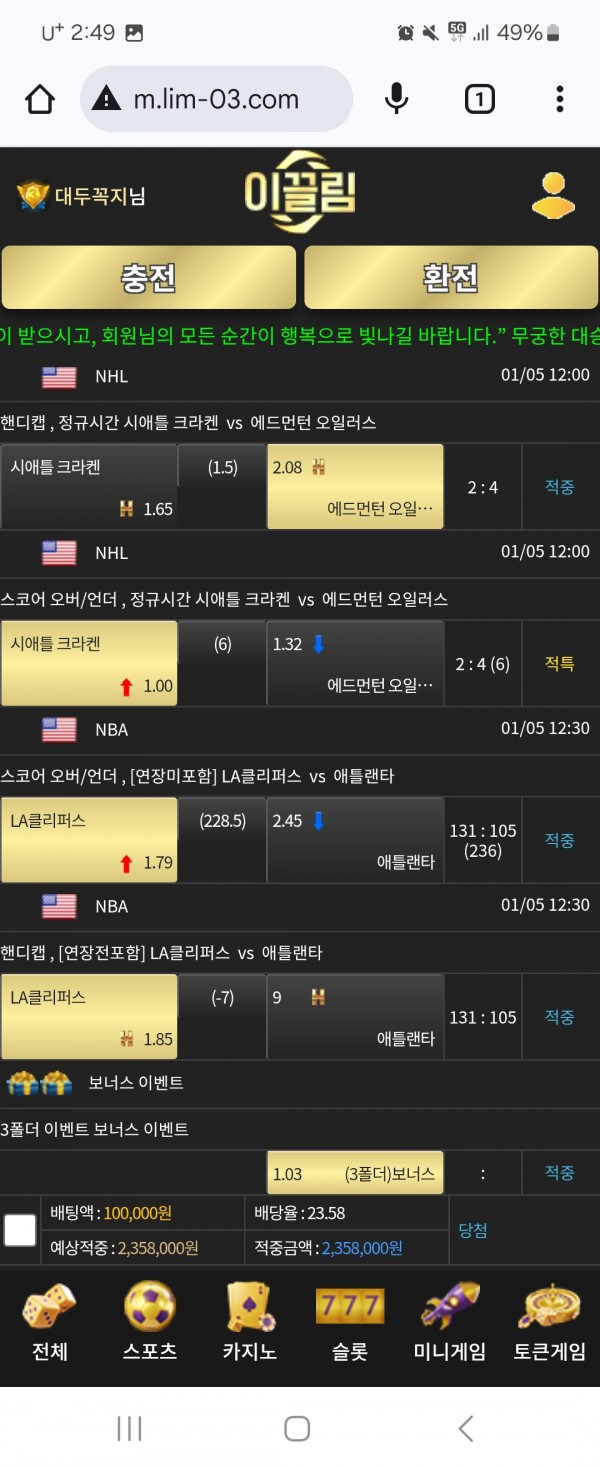This screenshot has width=600, height=1467.
Task: Open 미니게임 from the bottom bar
Action: point(450,1323)
